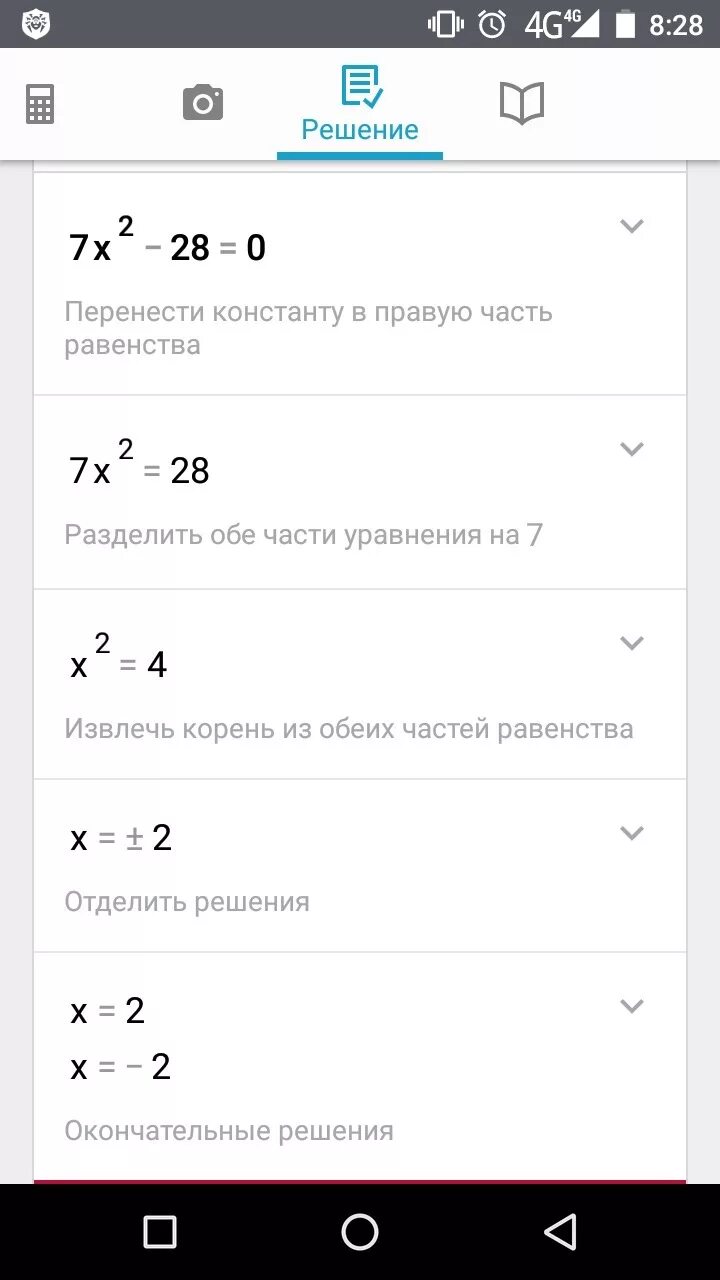
Task: Go back with the system back button
Action: pos(561,1232)
